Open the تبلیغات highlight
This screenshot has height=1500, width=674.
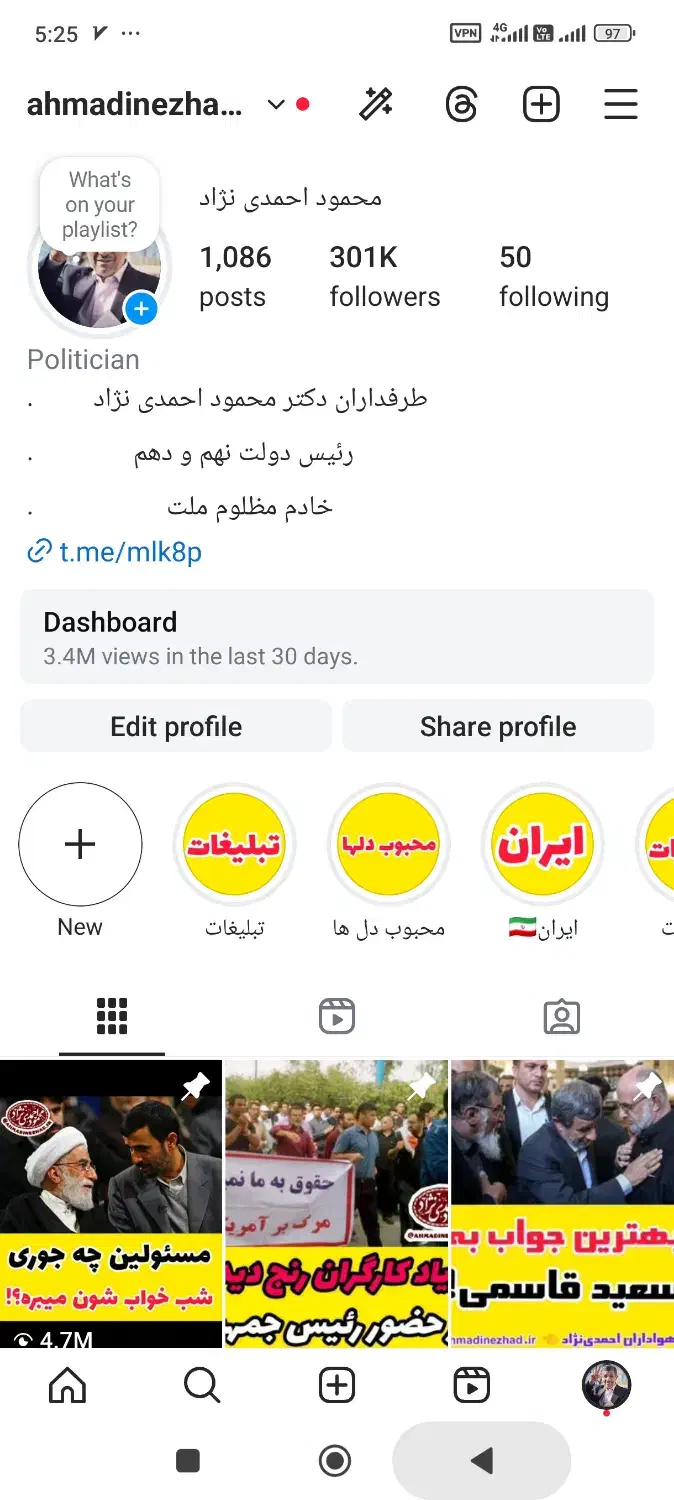click(x=234, y=845)
